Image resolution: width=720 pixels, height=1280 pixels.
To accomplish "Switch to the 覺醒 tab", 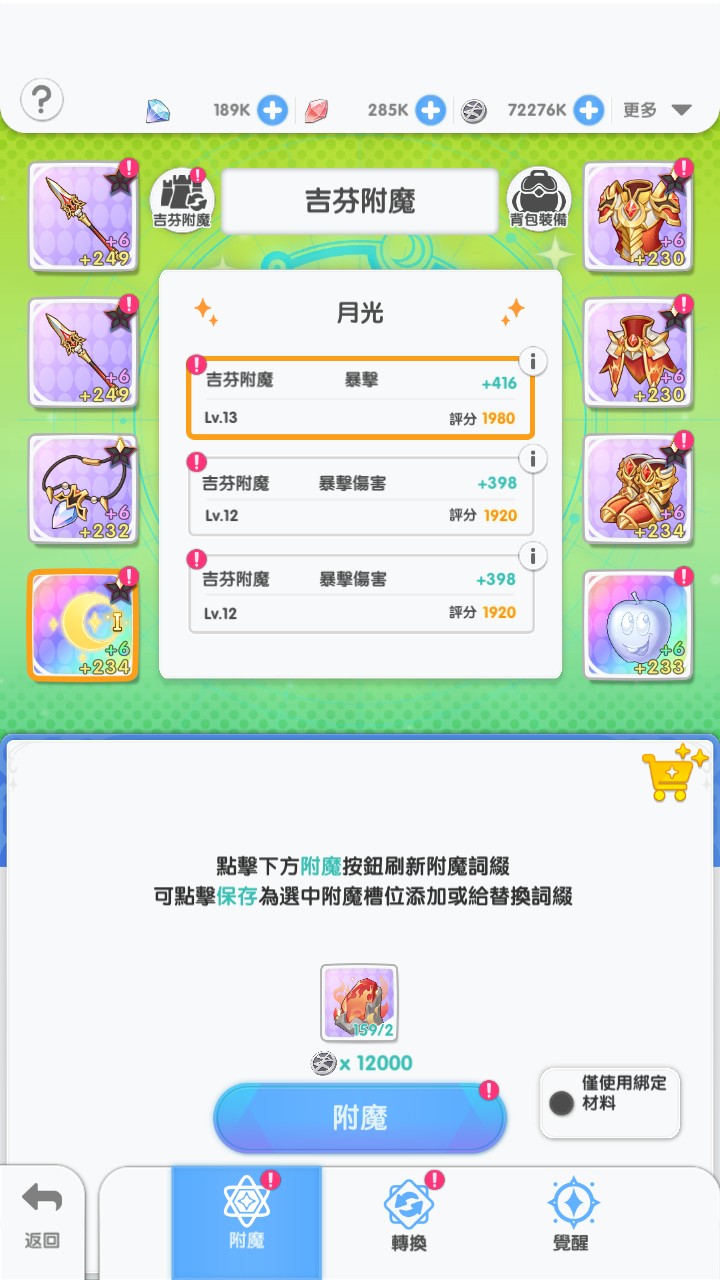I will [x=571, y=1213].
